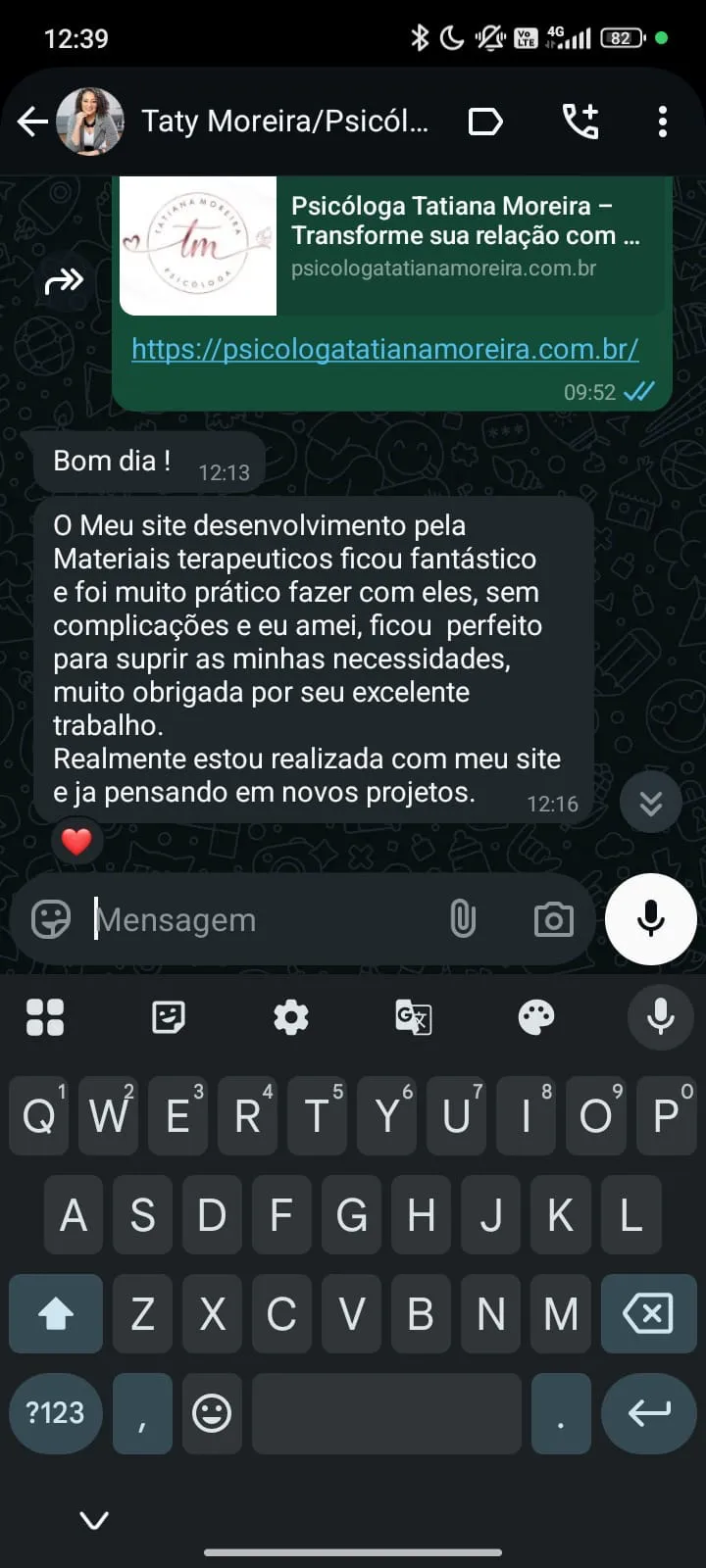This screenshot has width=706, height=1568.
Task: Jump to latest messages with double chevron
Action: point(650,802)
